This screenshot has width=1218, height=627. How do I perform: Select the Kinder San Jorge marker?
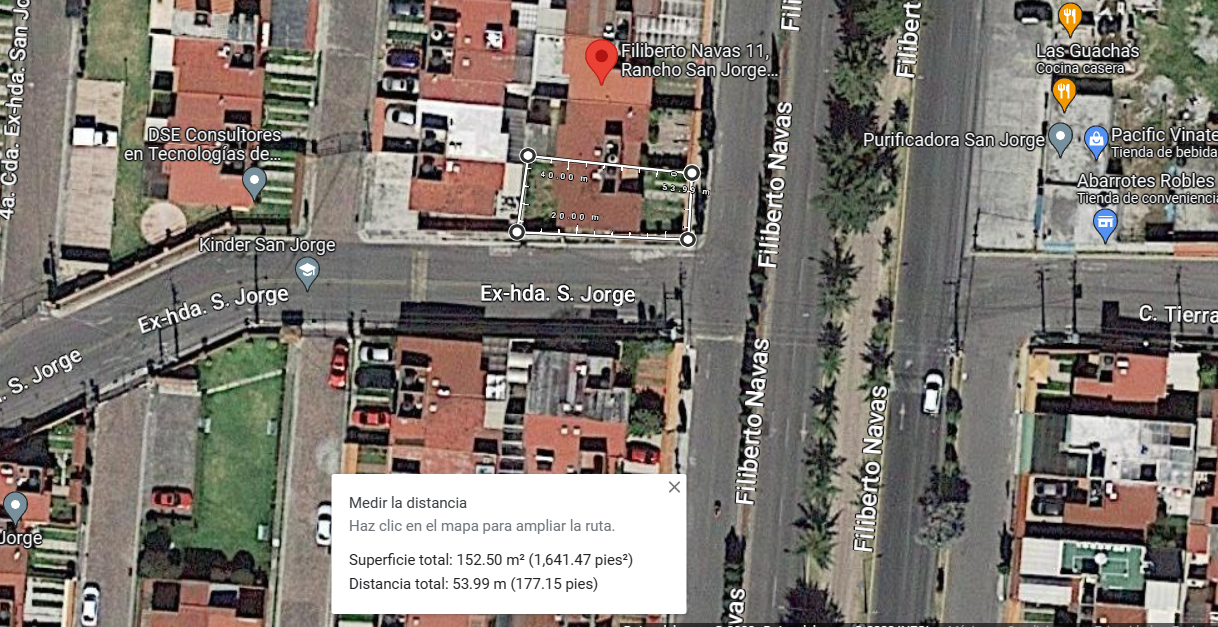(308, 272)
